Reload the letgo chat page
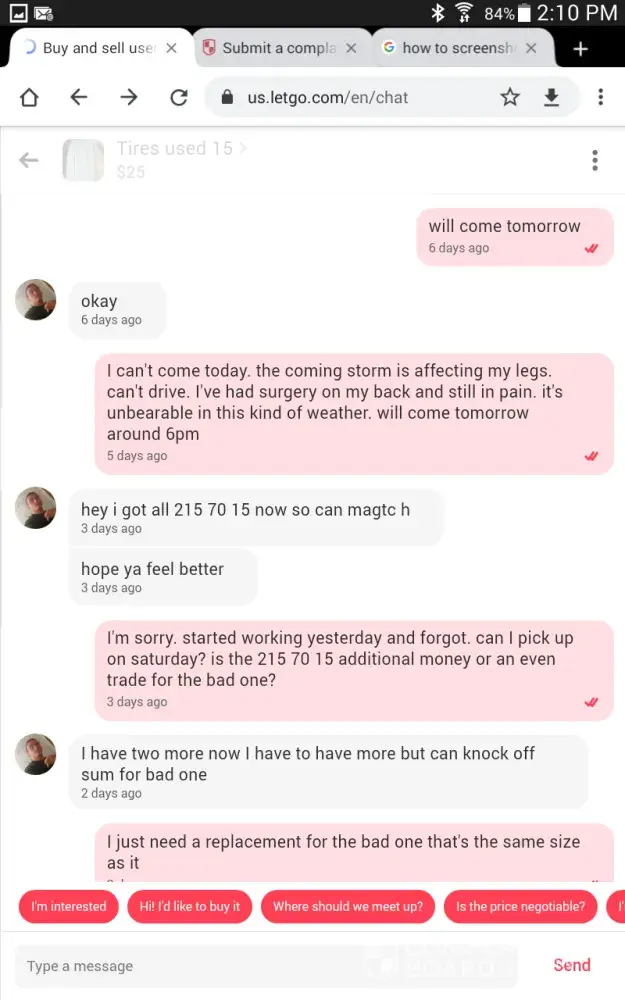The width and height of the screenshot is (625, 1000). tap(179, 97)
